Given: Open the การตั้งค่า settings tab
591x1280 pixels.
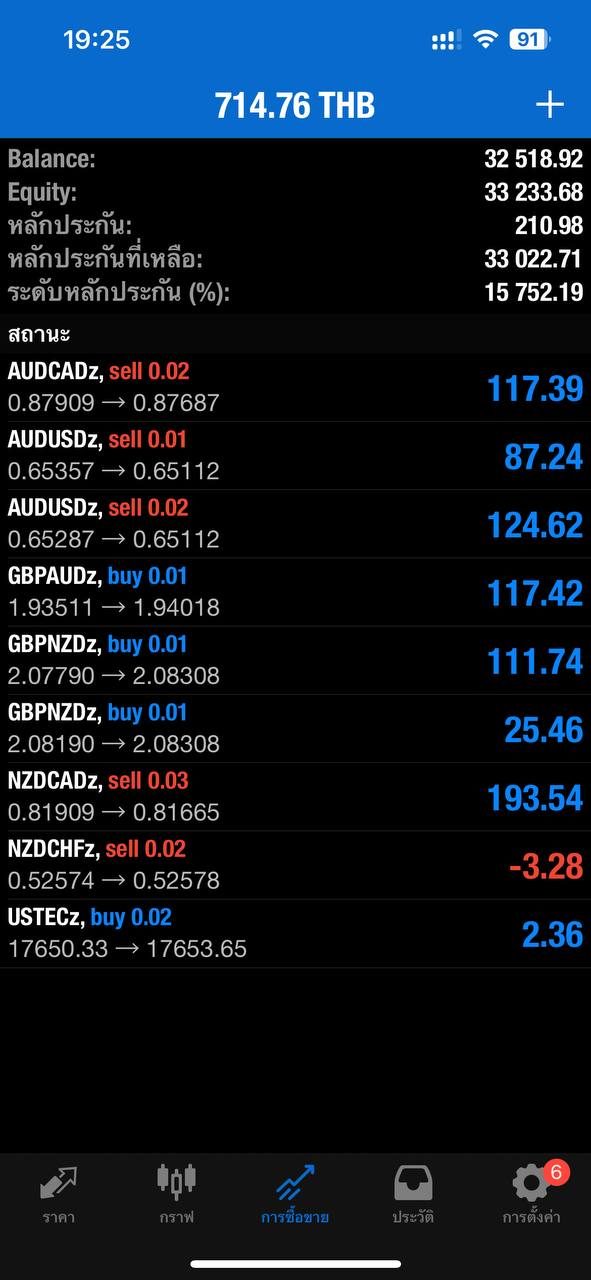Looking at the screenshot, I should point(531,1195).
